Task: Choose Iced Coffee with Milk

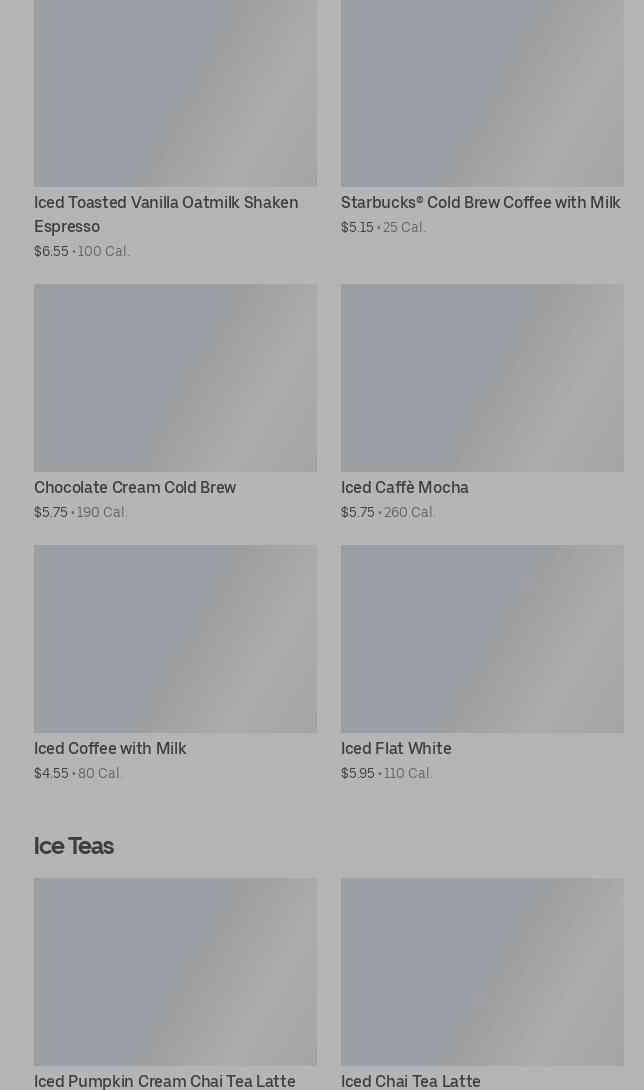Action: pos(175,639)
